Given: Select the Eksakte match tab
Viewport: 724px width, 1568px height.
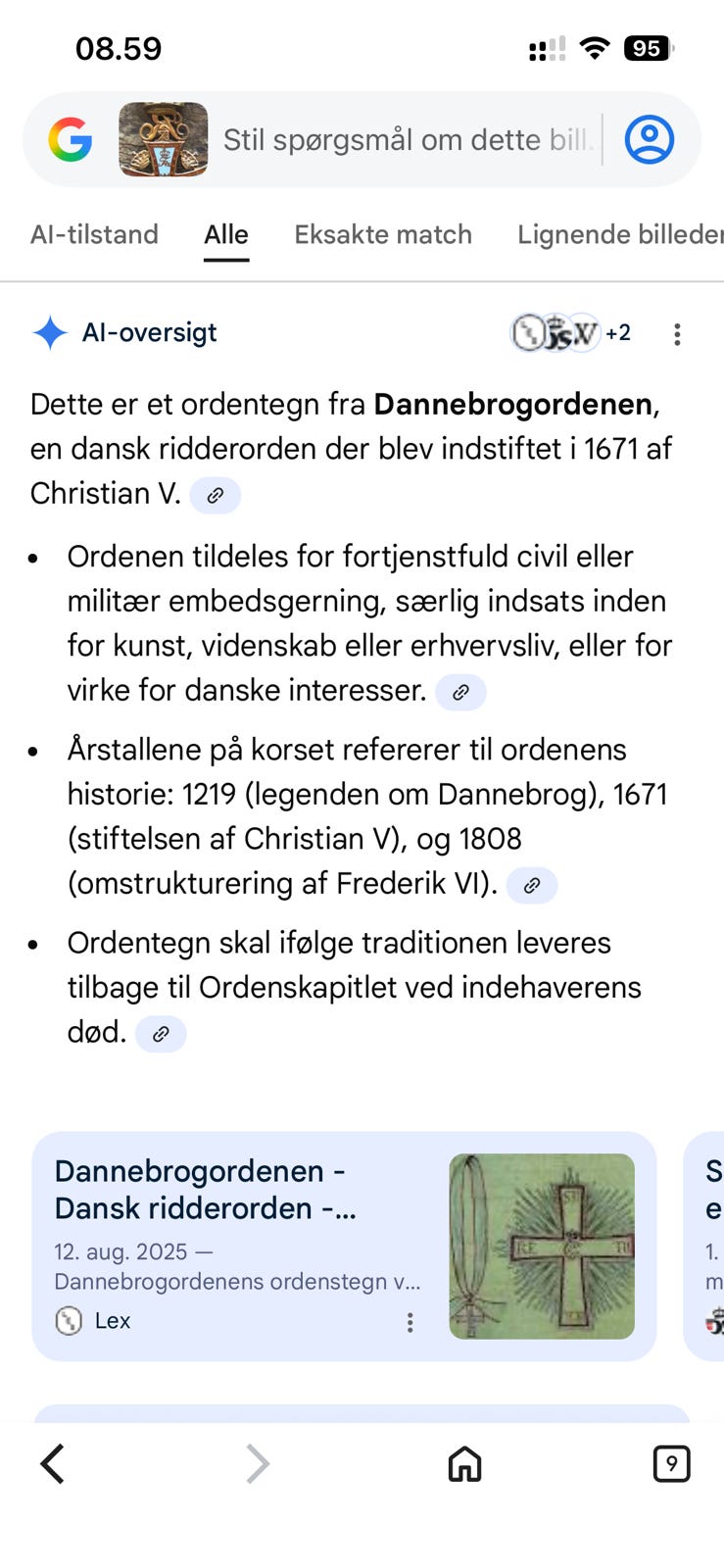Looking at the screenshot, I should [x=382, y=234].
